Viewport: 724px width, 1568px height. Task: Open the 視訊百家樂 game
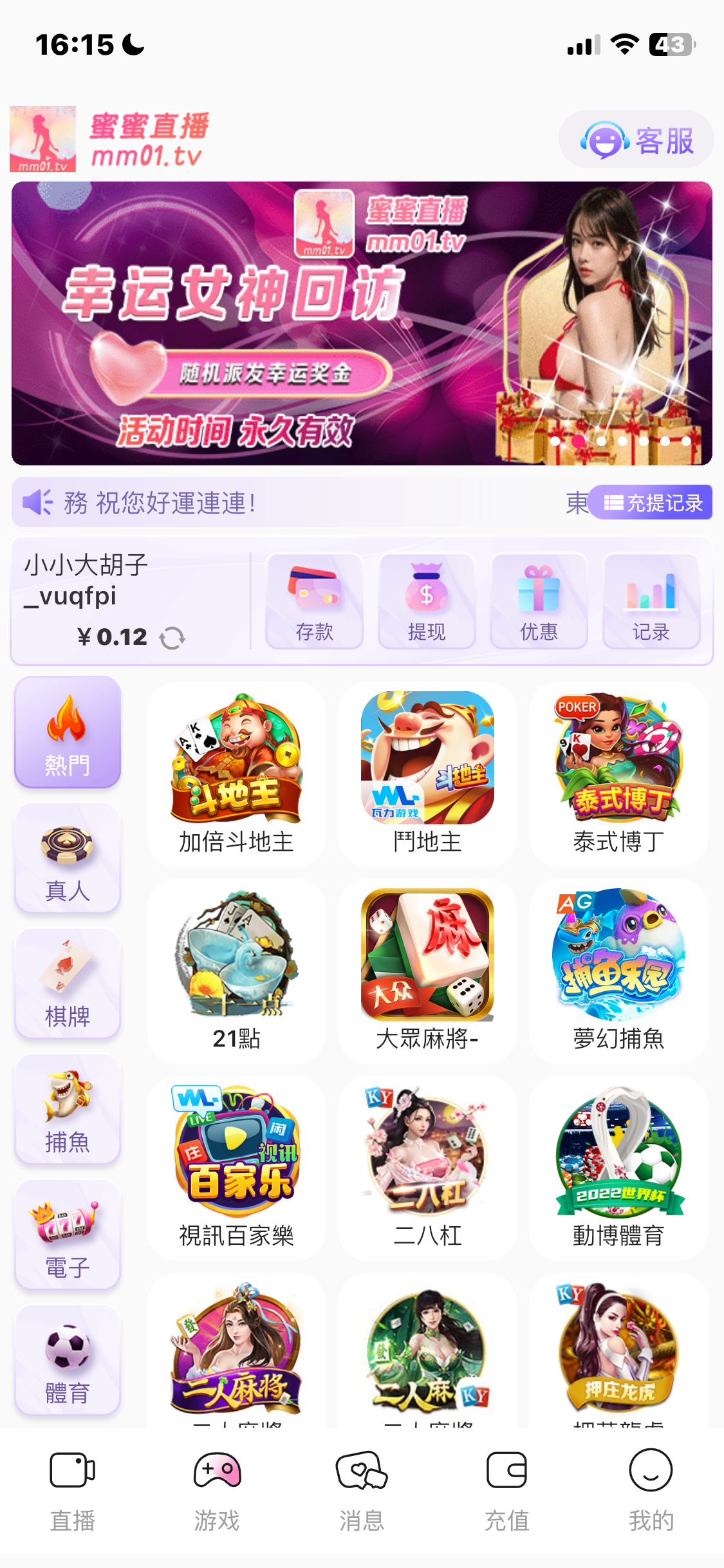coord(236,1168)
